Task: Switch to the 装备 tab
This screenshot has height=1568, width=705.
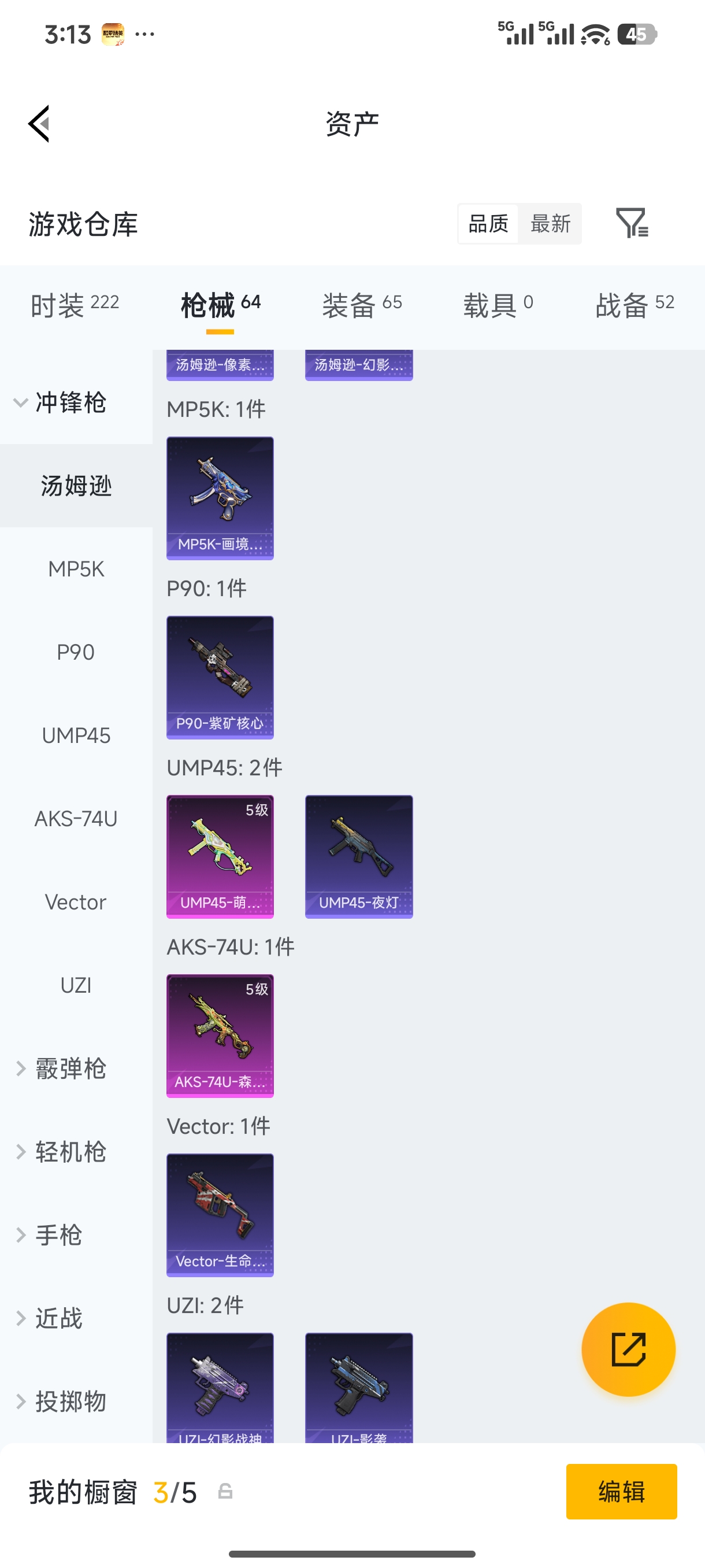Action: tap(362, 304)
